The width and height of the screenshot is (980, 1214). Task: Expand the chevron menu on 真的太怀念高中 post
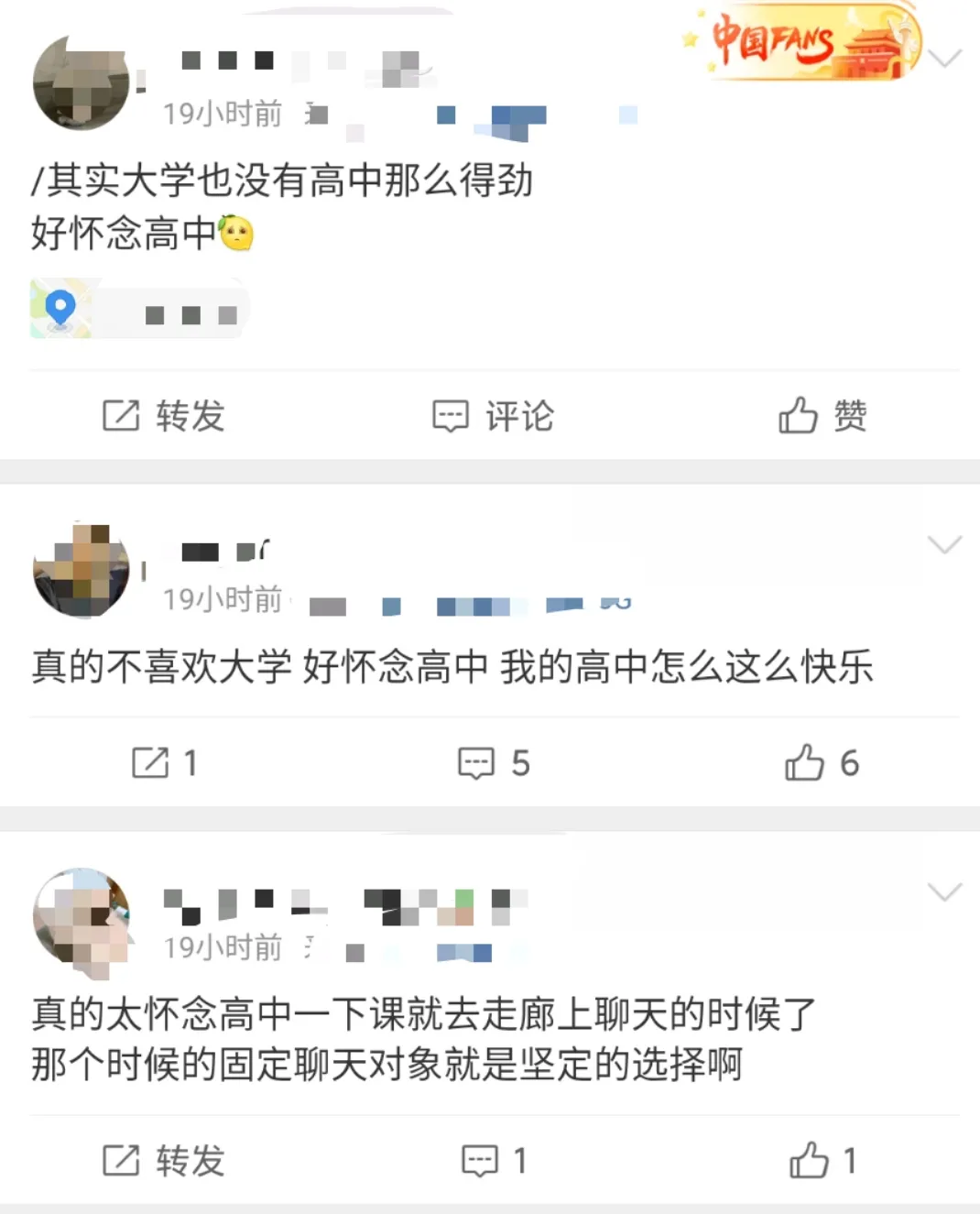943,891
